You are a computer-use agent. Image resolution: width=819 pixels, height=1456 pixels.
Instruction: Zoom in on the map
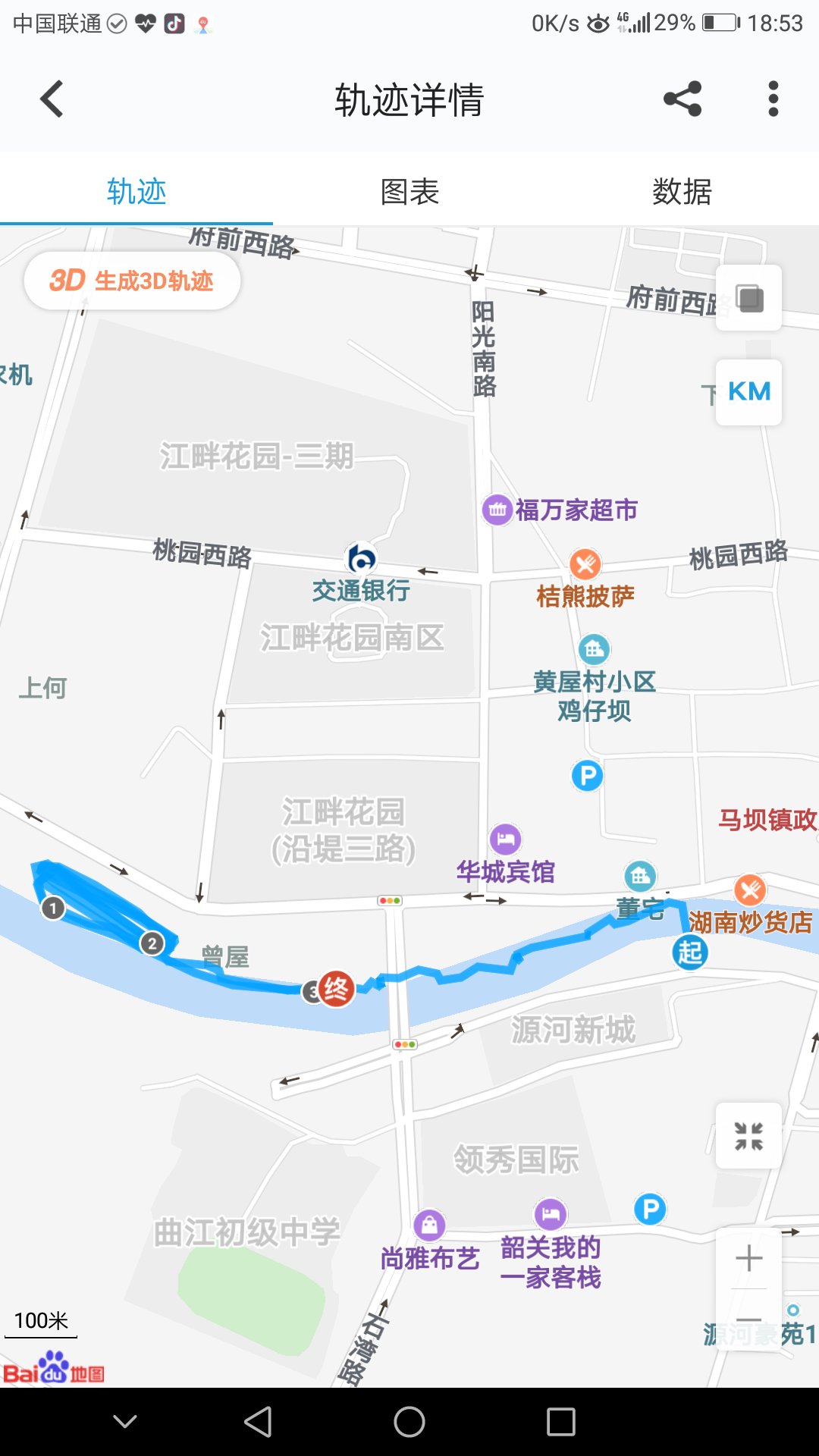coord(748,1259)
